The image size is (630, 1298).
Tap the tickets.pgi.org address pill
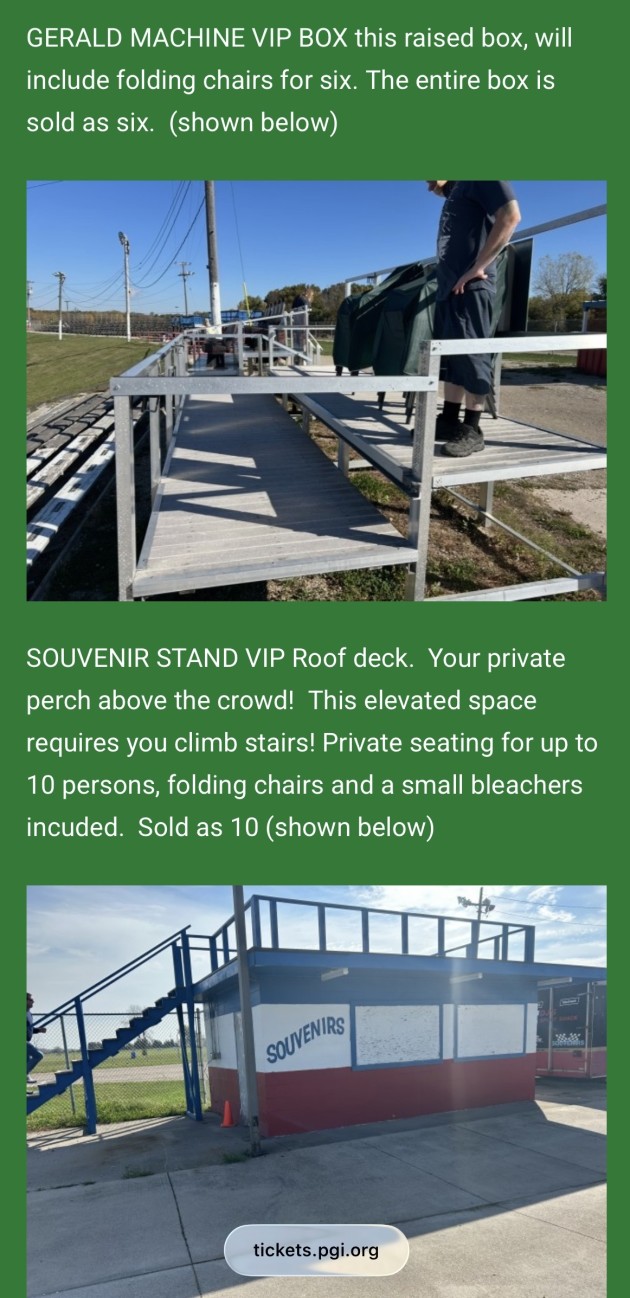pos(316,1249)
